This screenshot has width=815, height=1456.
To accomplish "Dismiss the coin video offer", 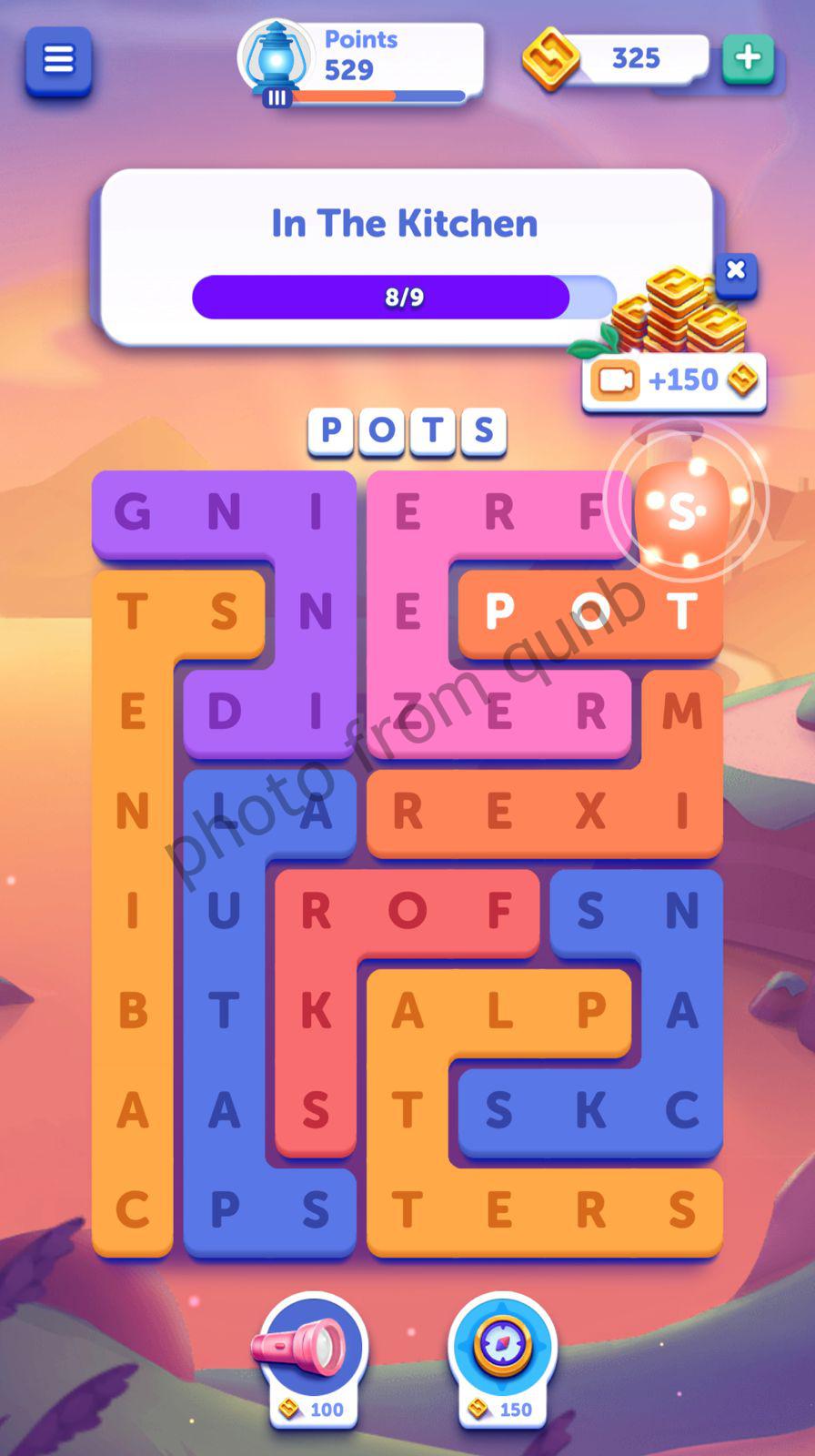I will tap(736, 271).
